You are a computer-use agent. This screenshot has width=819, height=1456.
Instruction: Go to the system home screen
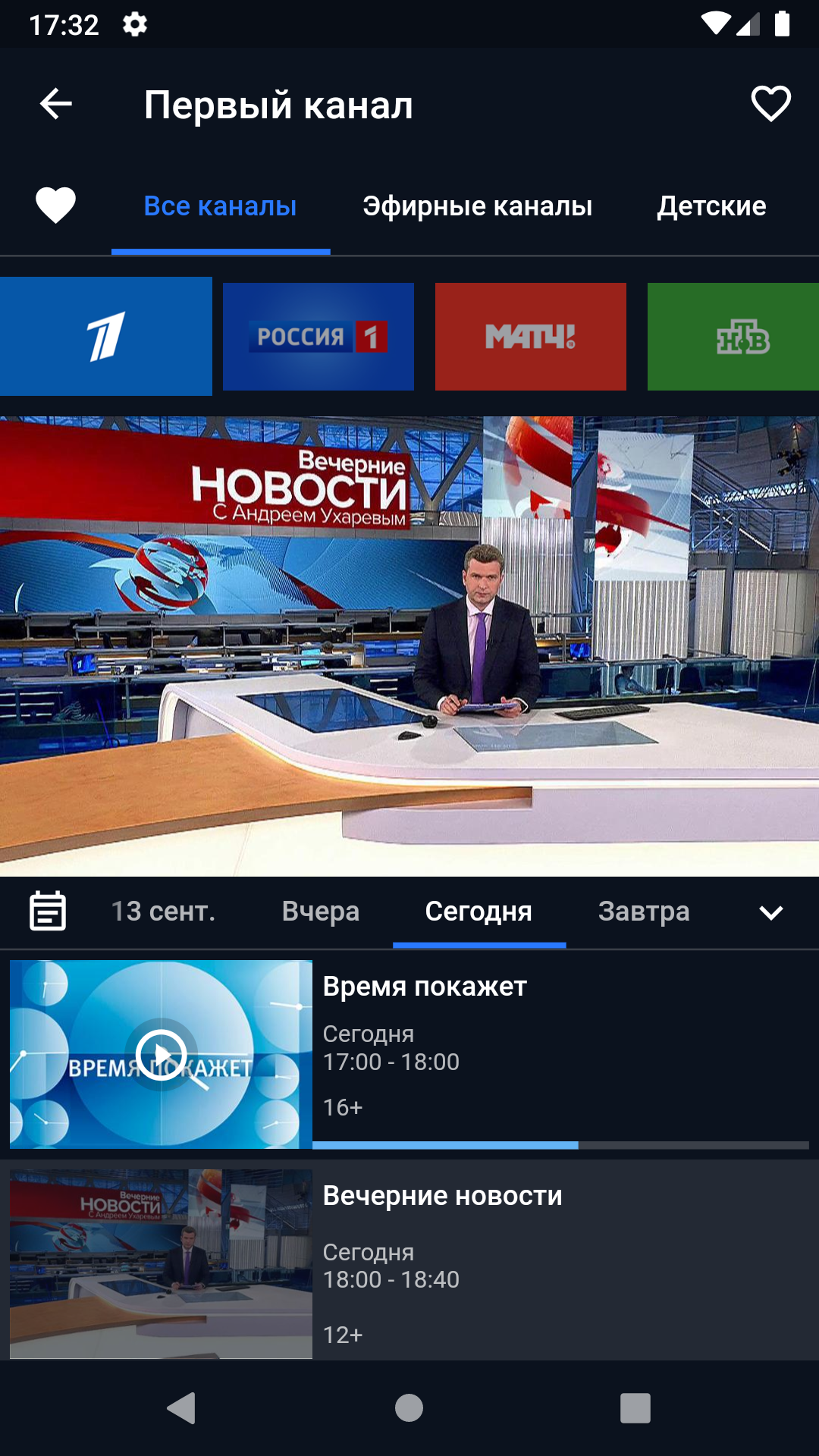(409, 1408)
